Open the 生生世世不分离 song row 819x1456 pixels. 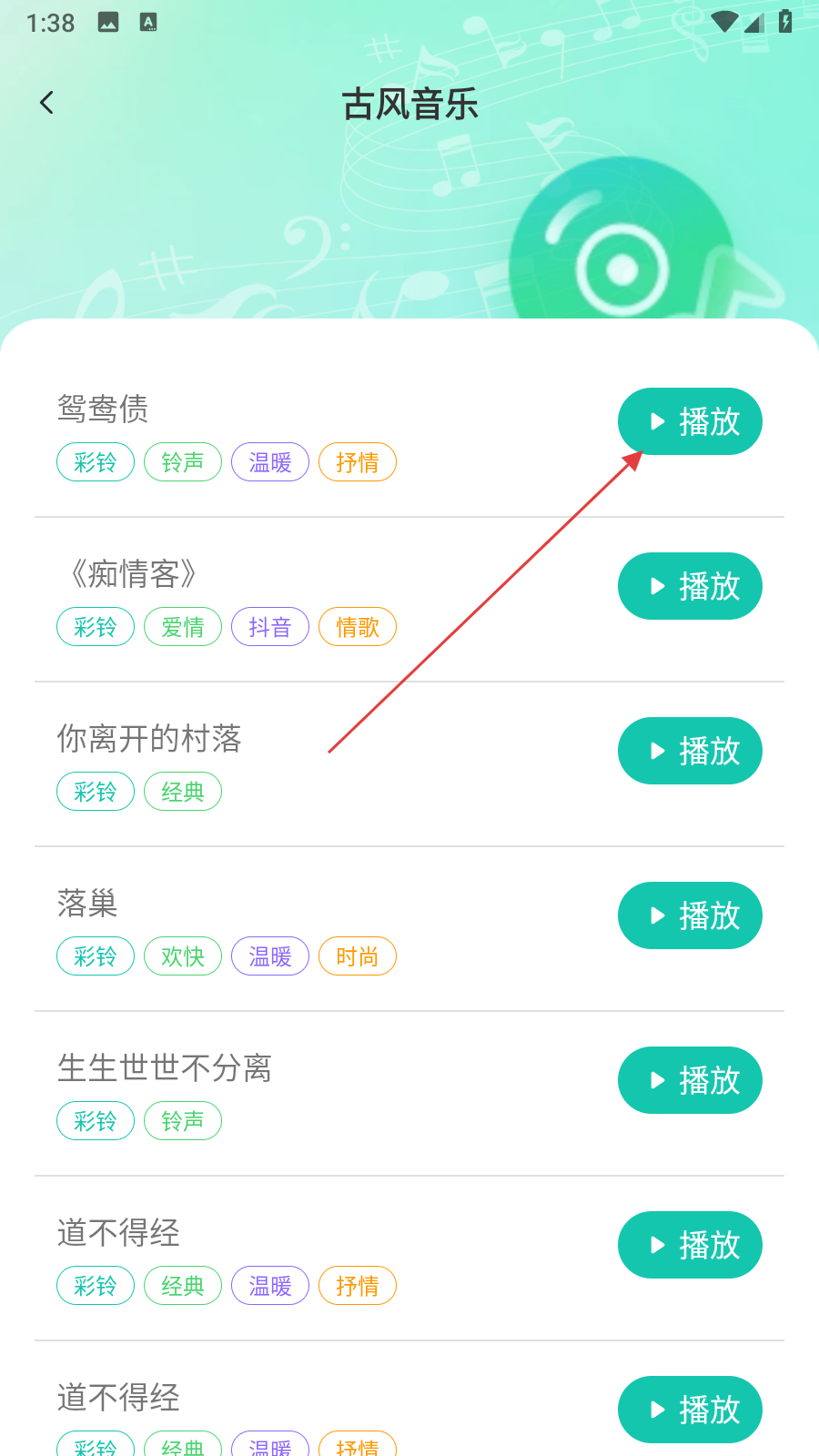pos(165,1067)
